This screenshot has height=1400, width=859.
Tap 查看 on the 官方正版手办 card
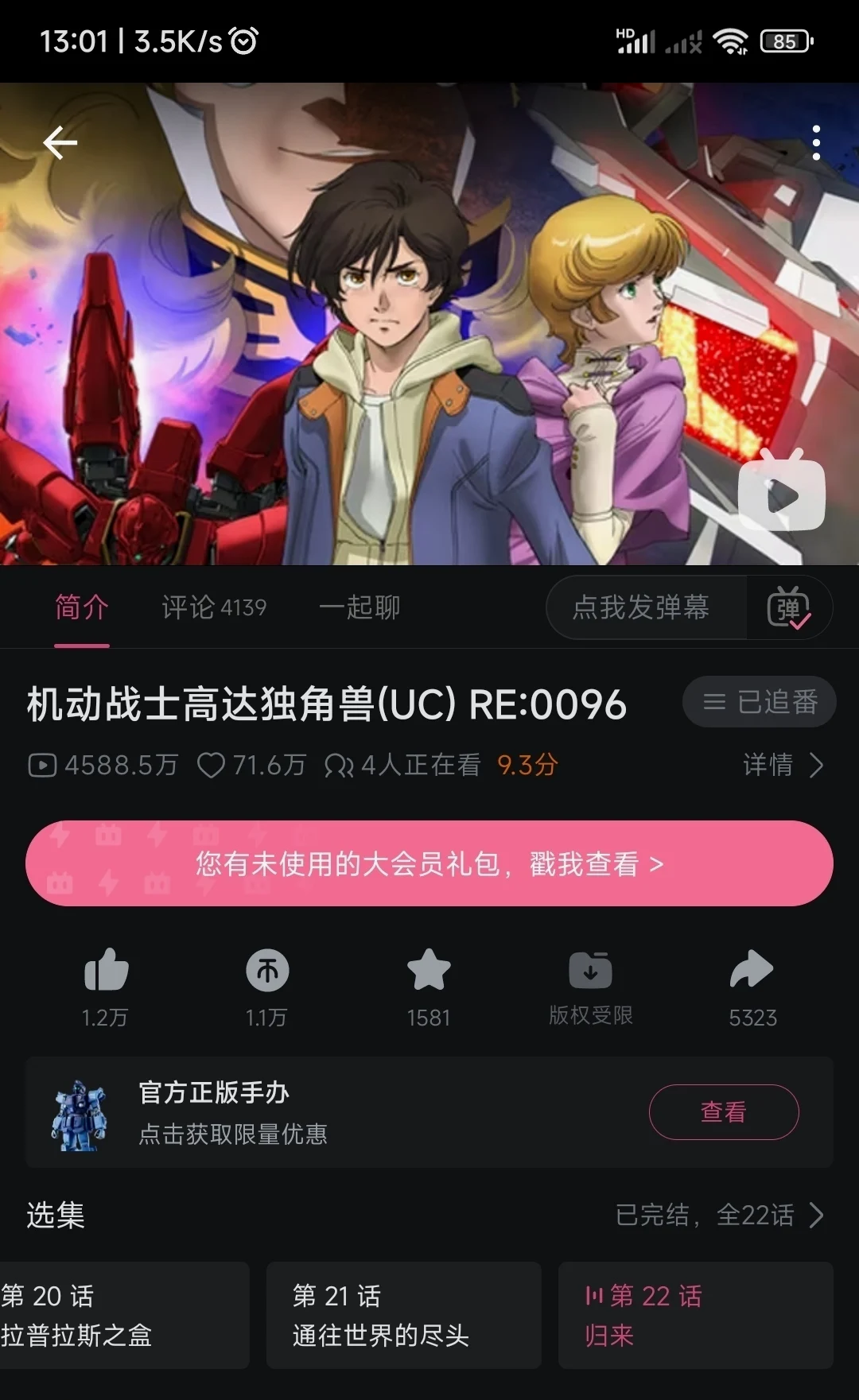coord(724,1111)
